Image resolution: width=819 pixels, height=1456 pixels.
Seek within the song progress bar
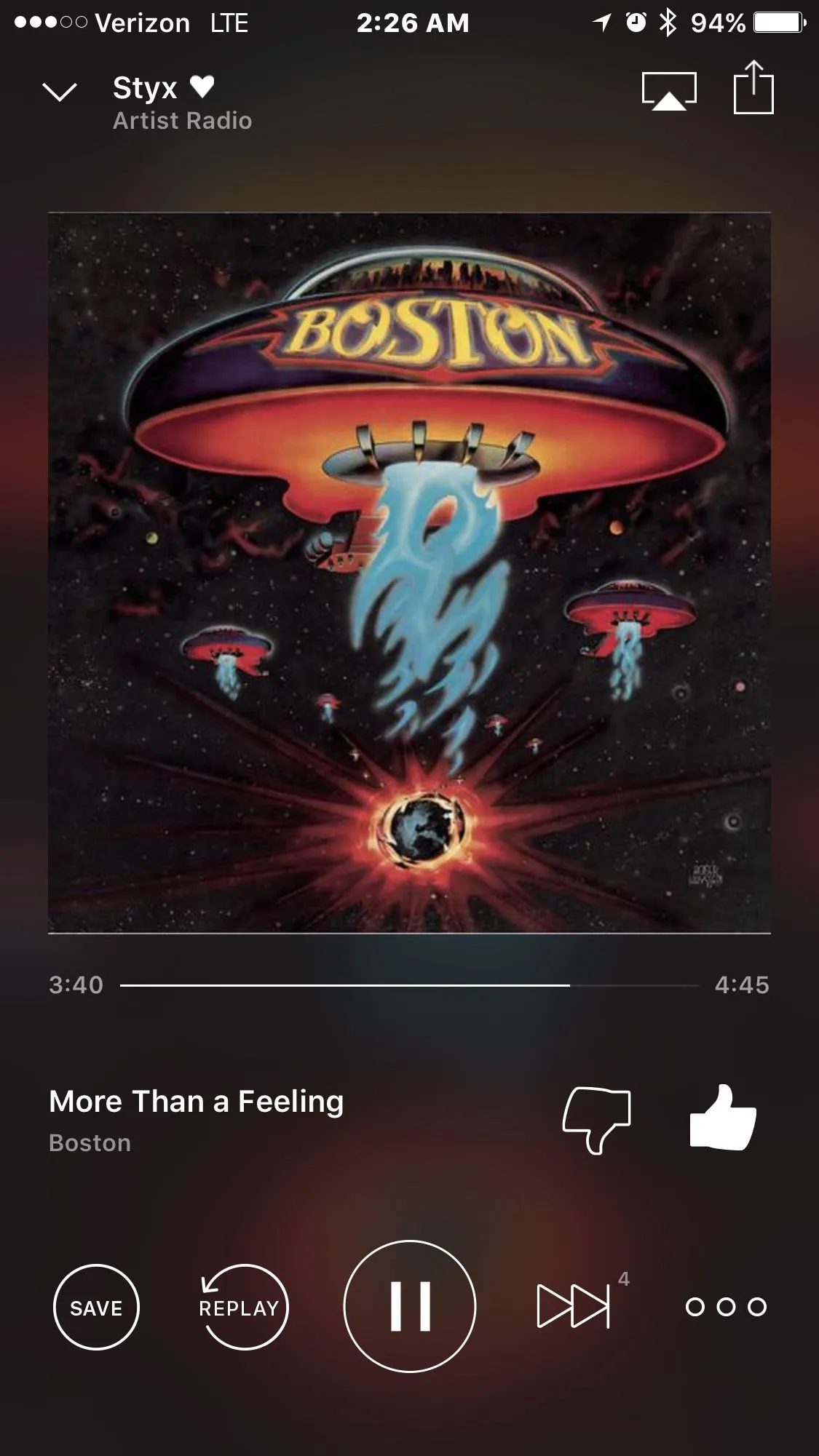pos(409,985)
